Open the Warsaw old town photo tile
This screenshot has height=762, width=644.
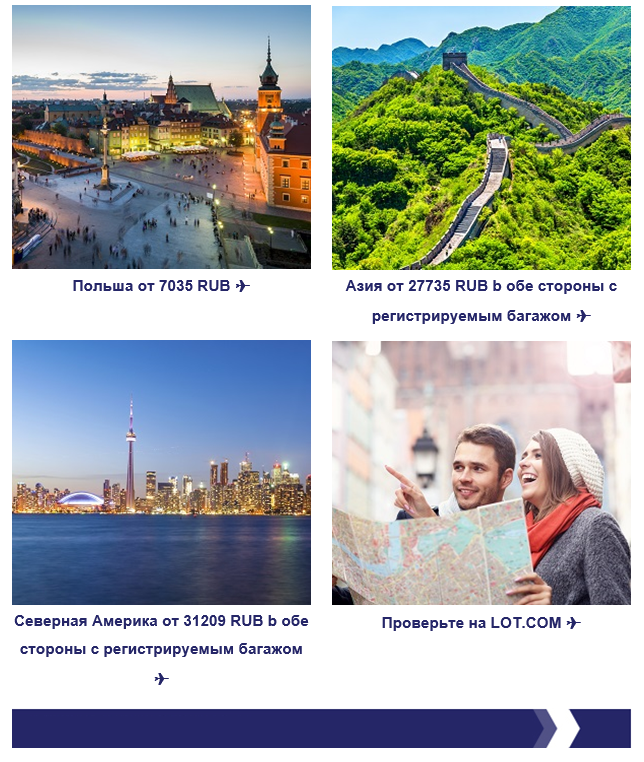161,138
